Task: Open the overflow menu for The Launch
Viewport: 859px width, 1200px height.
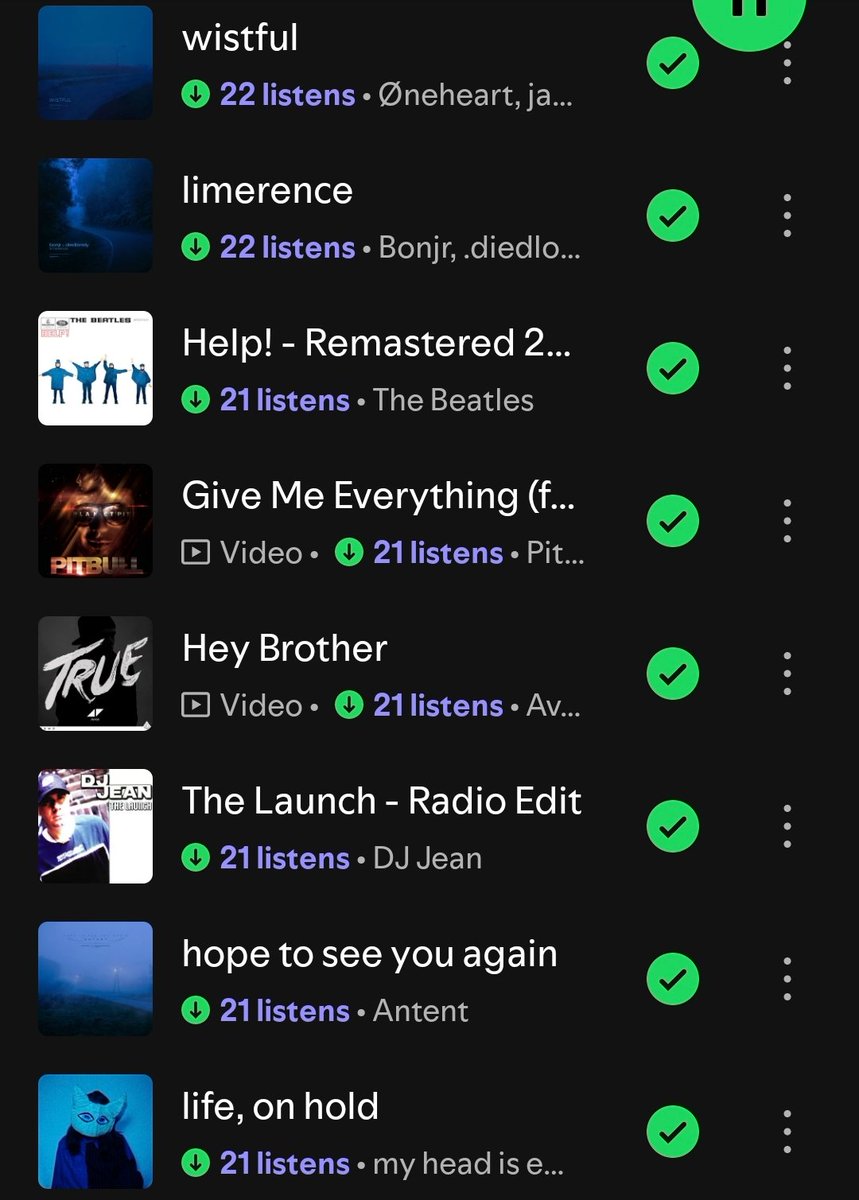Action: [x=787, y=826]
